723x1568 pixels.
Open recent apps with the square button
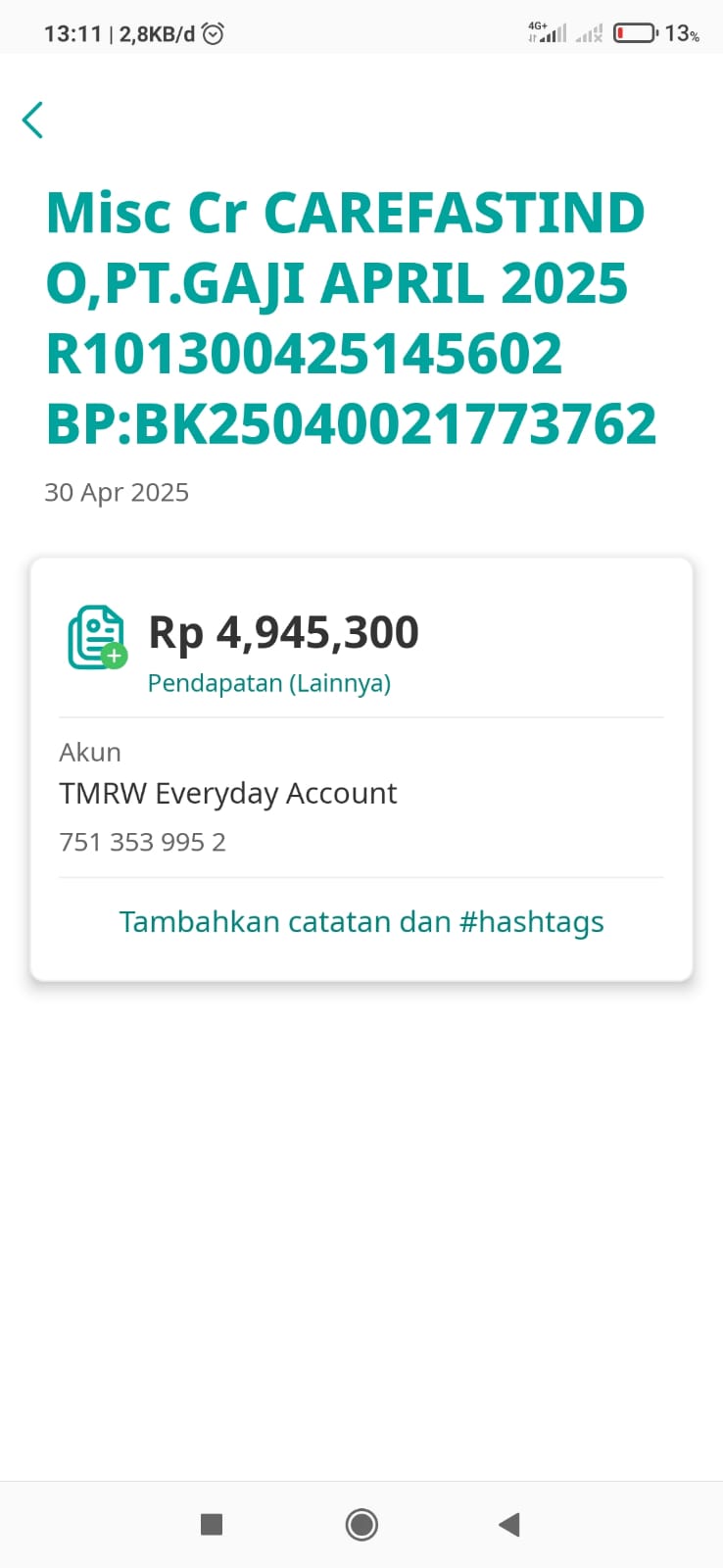point(212,1524)
